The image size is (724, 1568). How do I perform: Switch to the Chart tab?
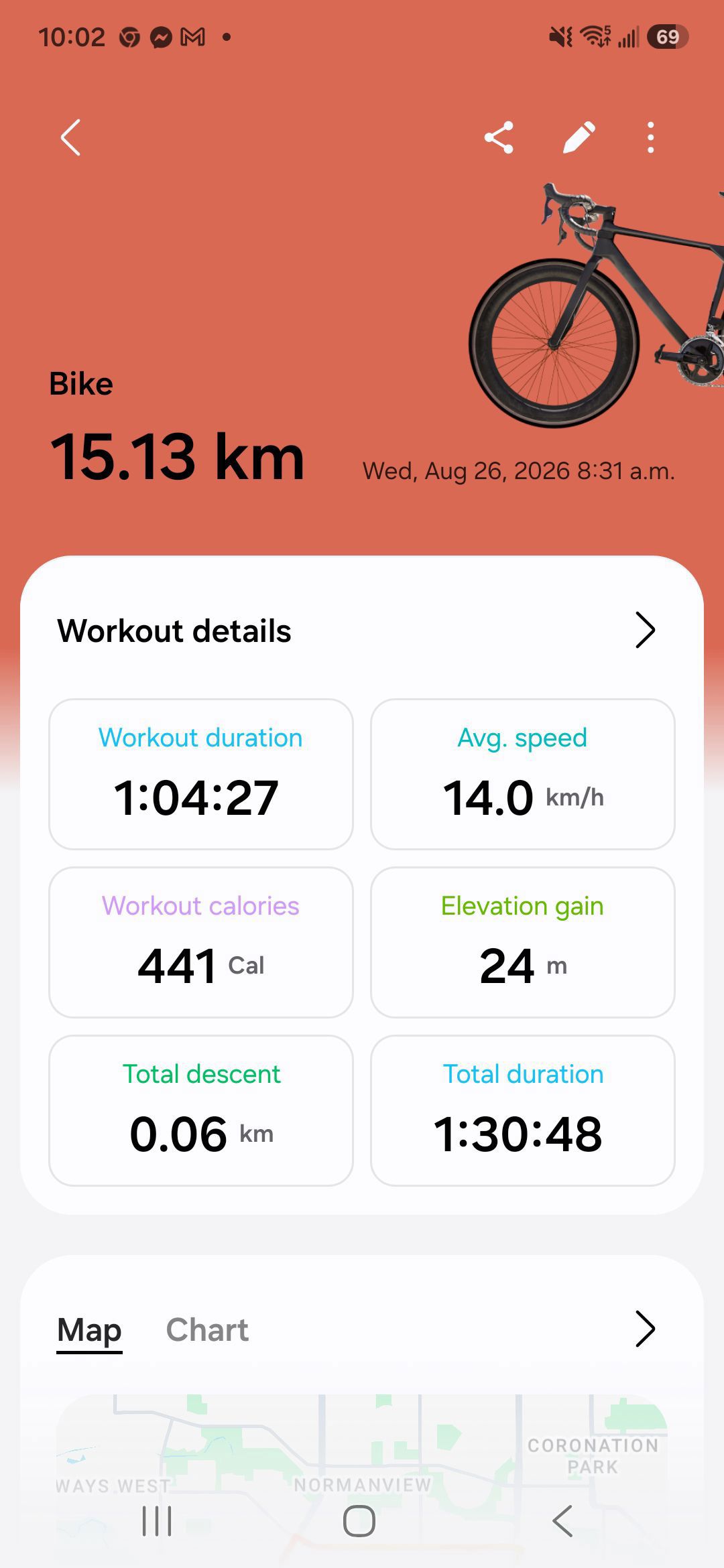tap(207, 1330)
